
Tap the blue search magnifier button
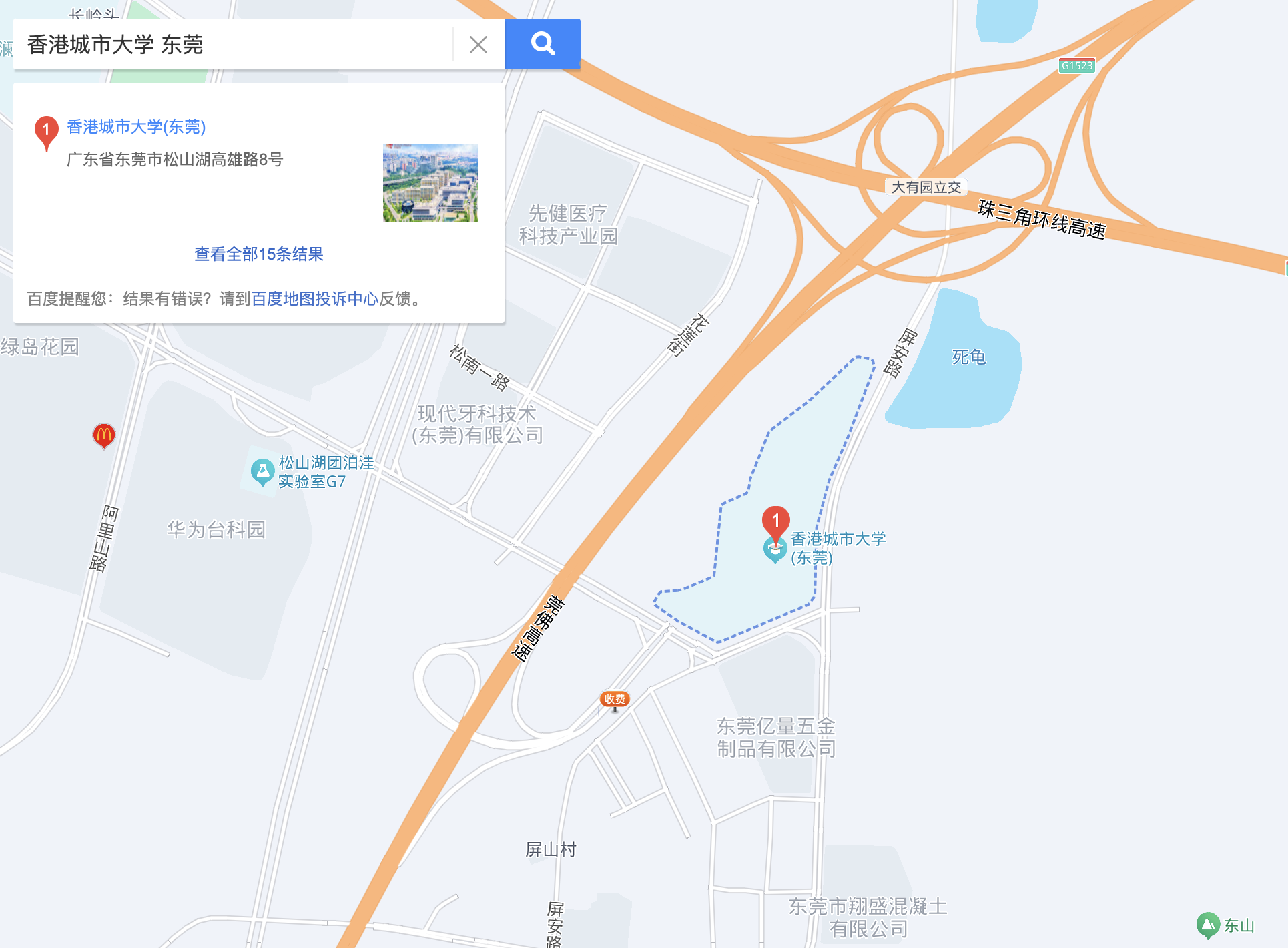[543, 44]
